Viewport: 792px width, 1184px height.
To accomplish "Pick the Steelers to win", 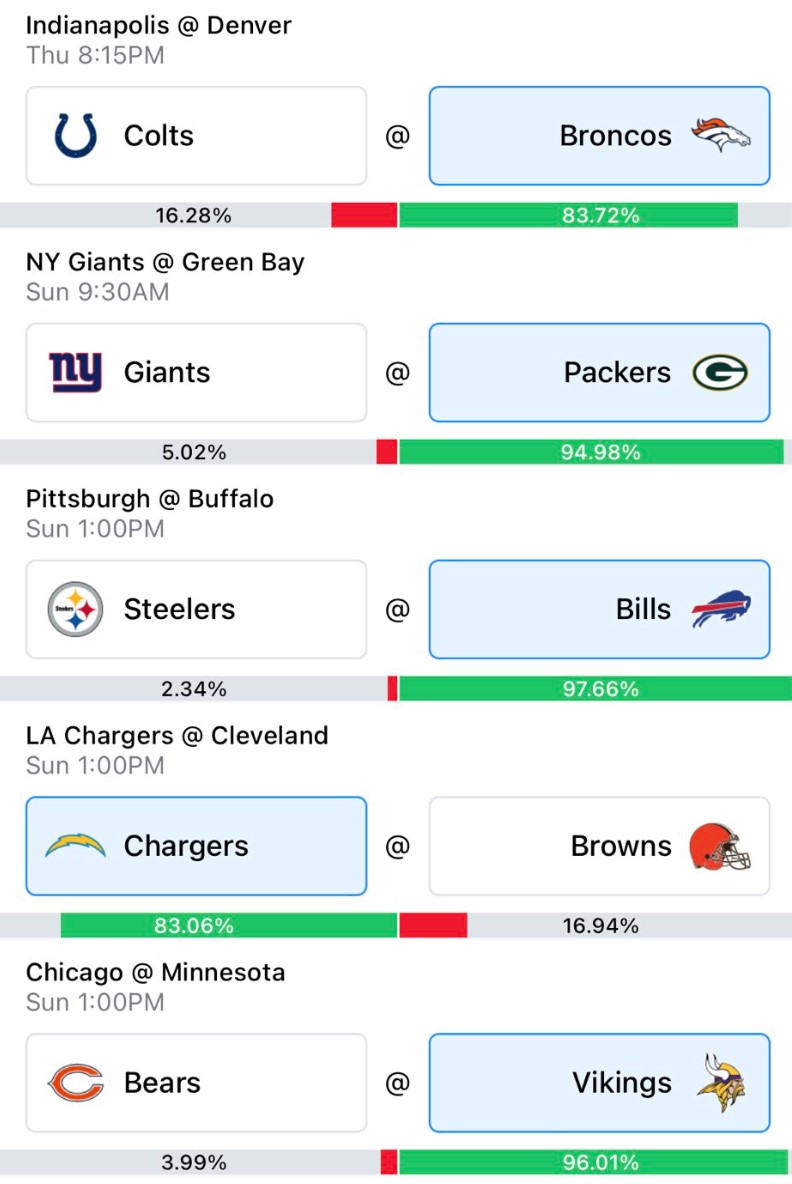I will point(196,609).
